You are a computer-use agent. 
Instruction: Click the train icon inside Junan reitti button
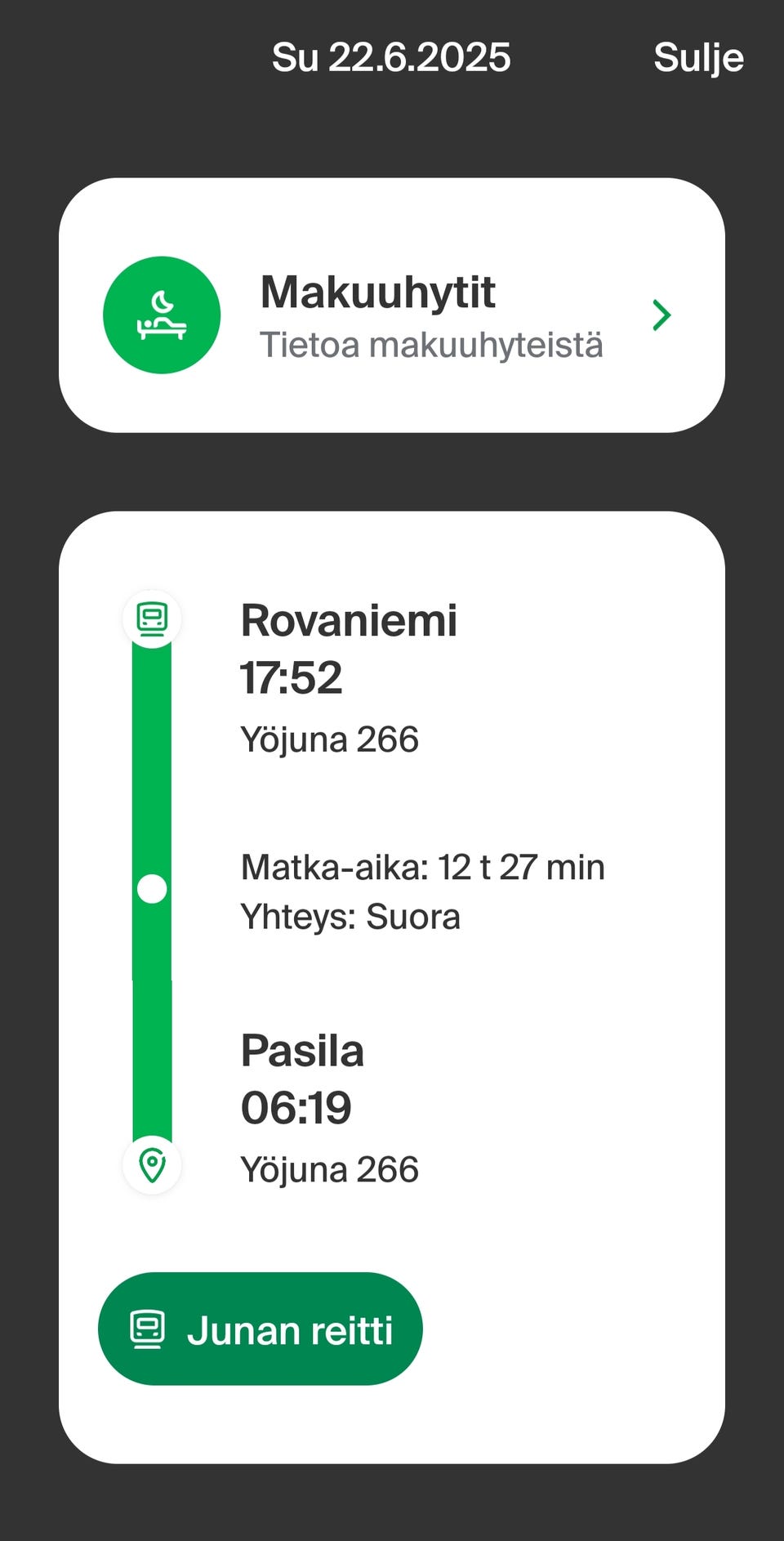coord(147,1329)
